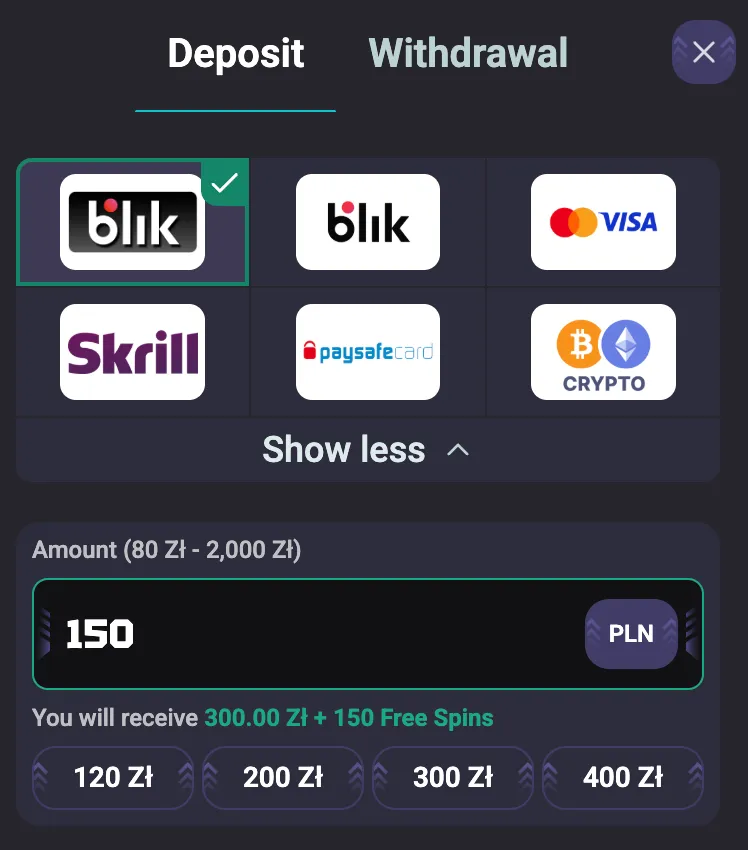Viewport: 748px width, 850px height.
Task: Close the deposit dialog
Action: (x=704, y=52)
